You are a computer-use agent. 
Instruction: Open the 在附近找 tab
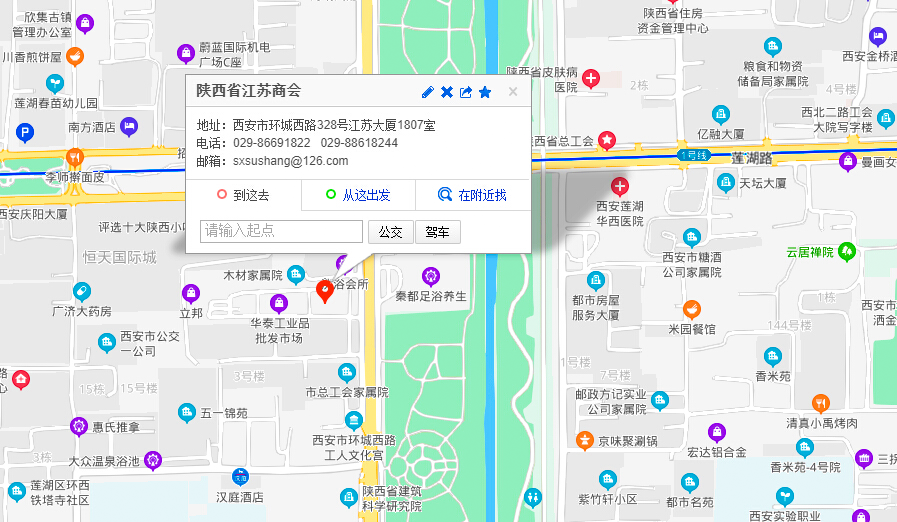point(472,195)
